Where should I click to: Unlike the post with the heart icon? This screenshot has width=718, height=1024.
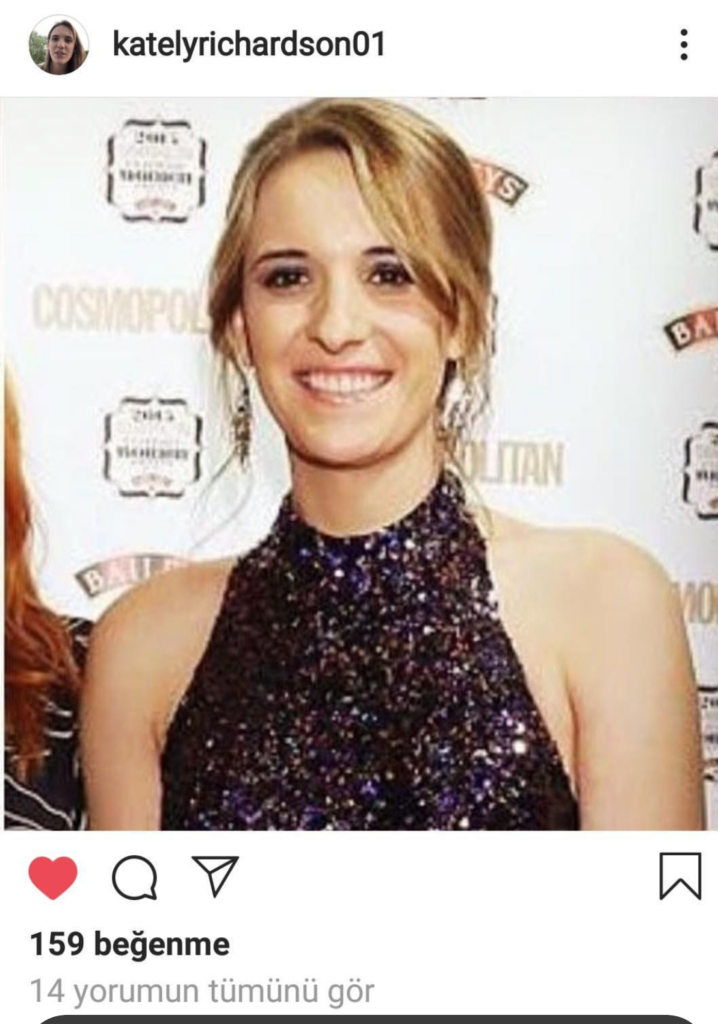(53, 878)
